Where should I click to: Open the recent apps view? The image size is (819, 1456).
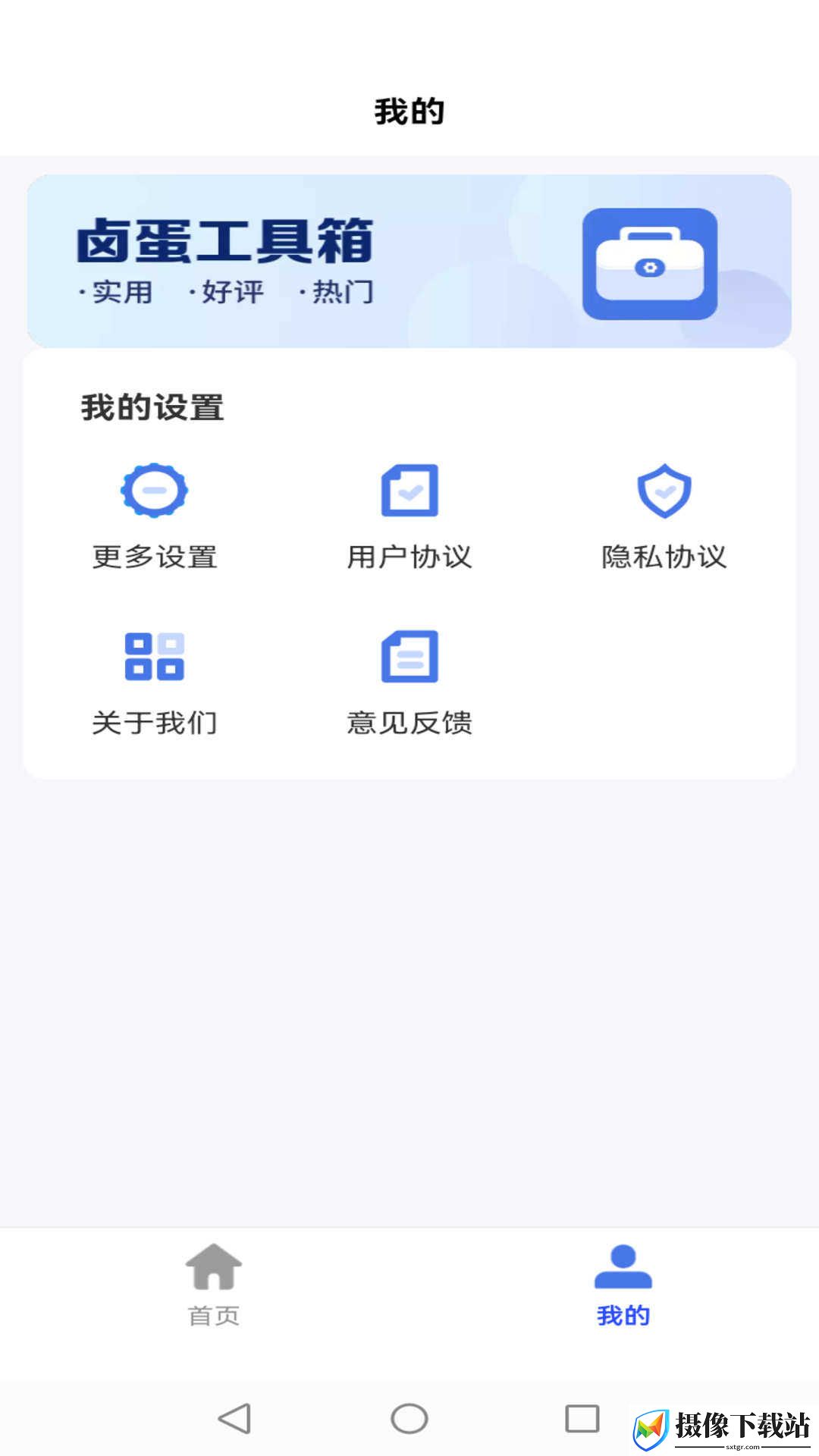pos(582,1418)
